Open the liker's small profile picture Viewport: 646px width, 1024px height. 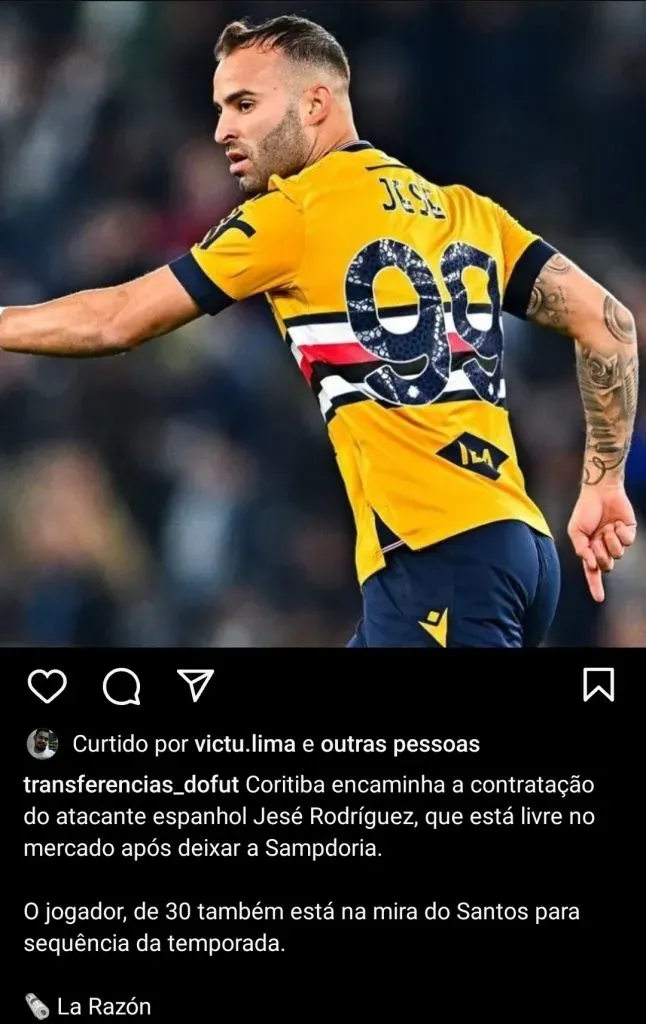click(x=42, y=744)
